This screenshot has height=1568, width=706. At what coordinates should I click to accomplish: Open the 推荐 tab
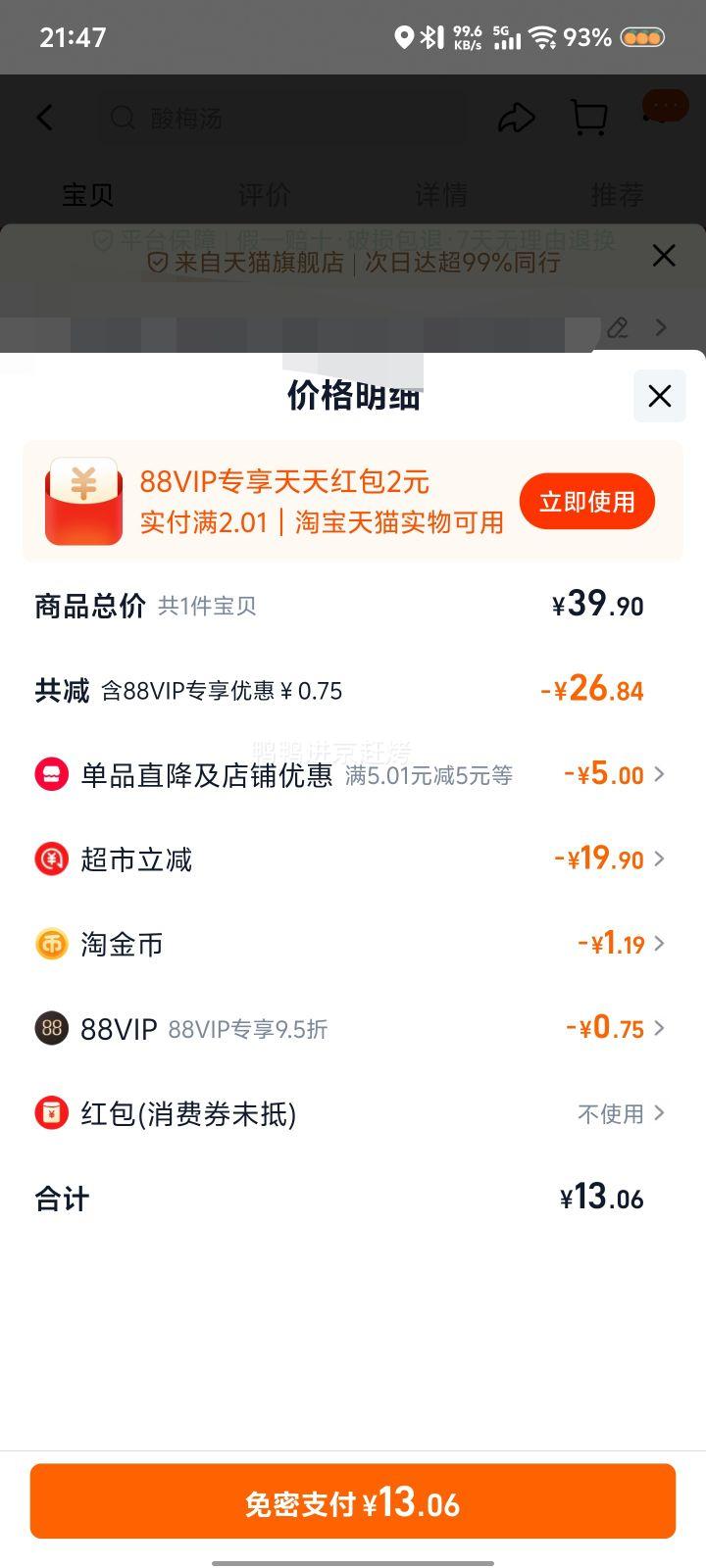[x=615, y=195]
